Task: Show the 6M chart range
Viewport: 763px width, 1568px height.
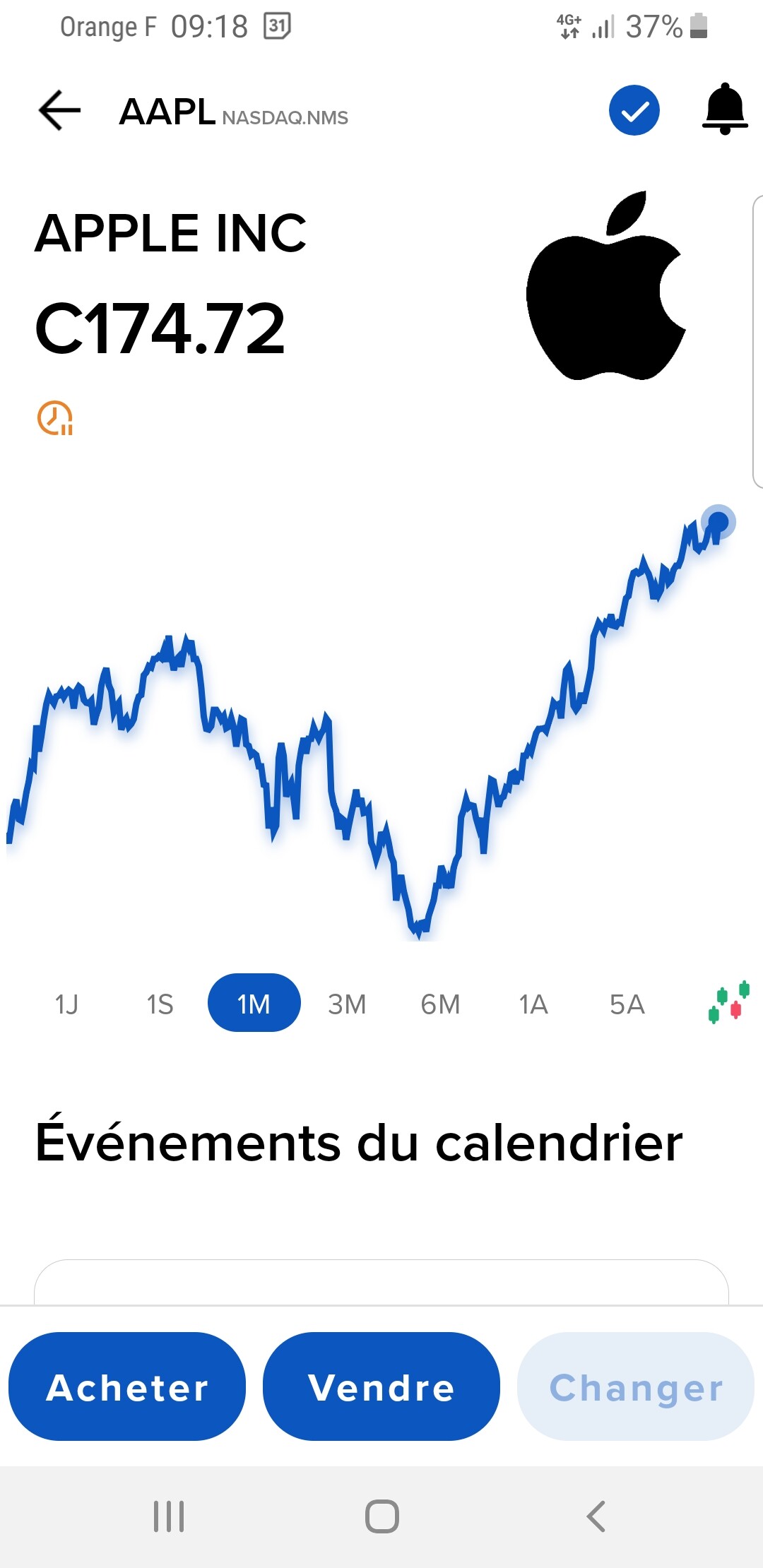Action: click(440, 1004)
